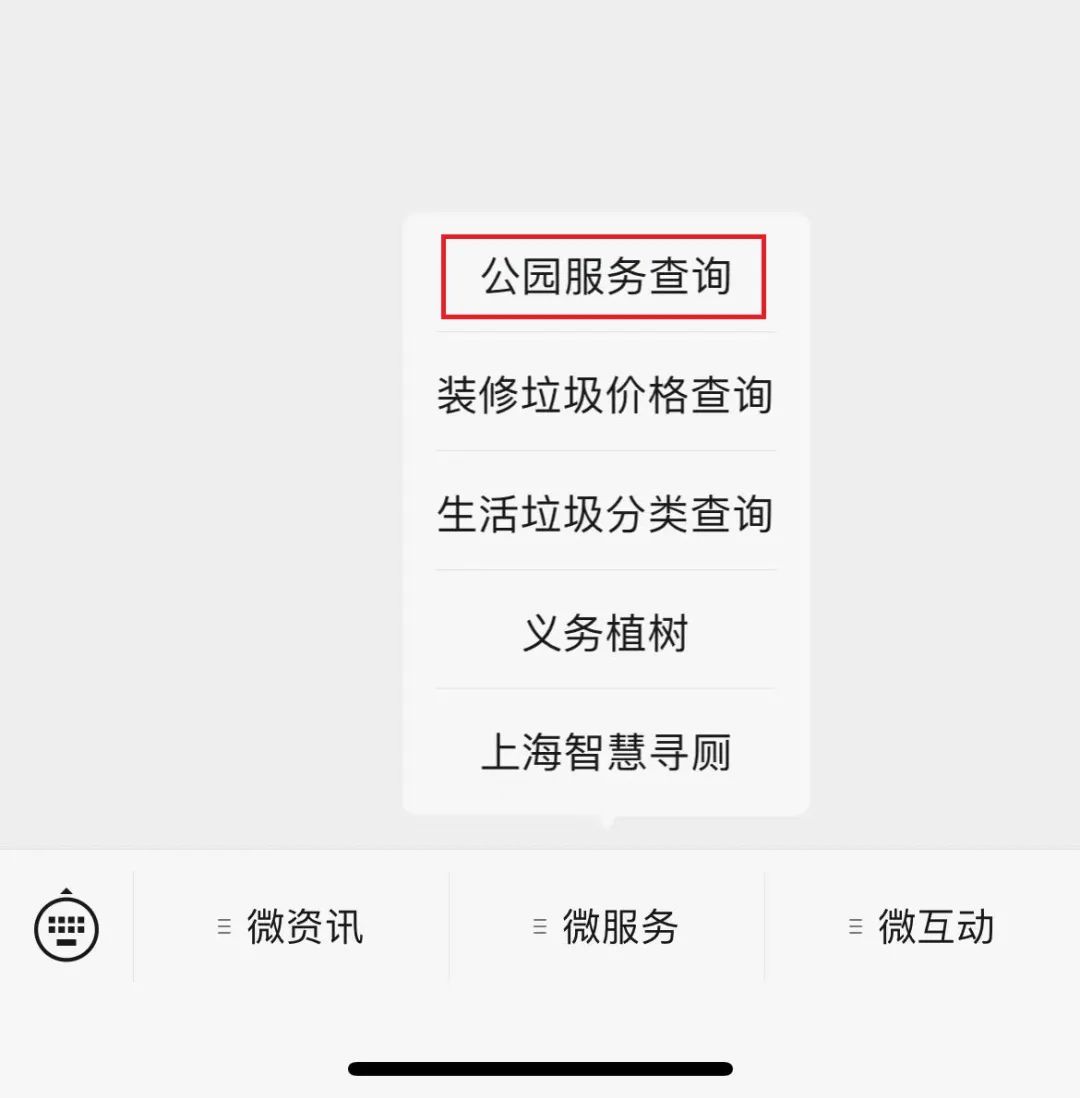Open 公园服务查询 menu item

click(605, 277)
